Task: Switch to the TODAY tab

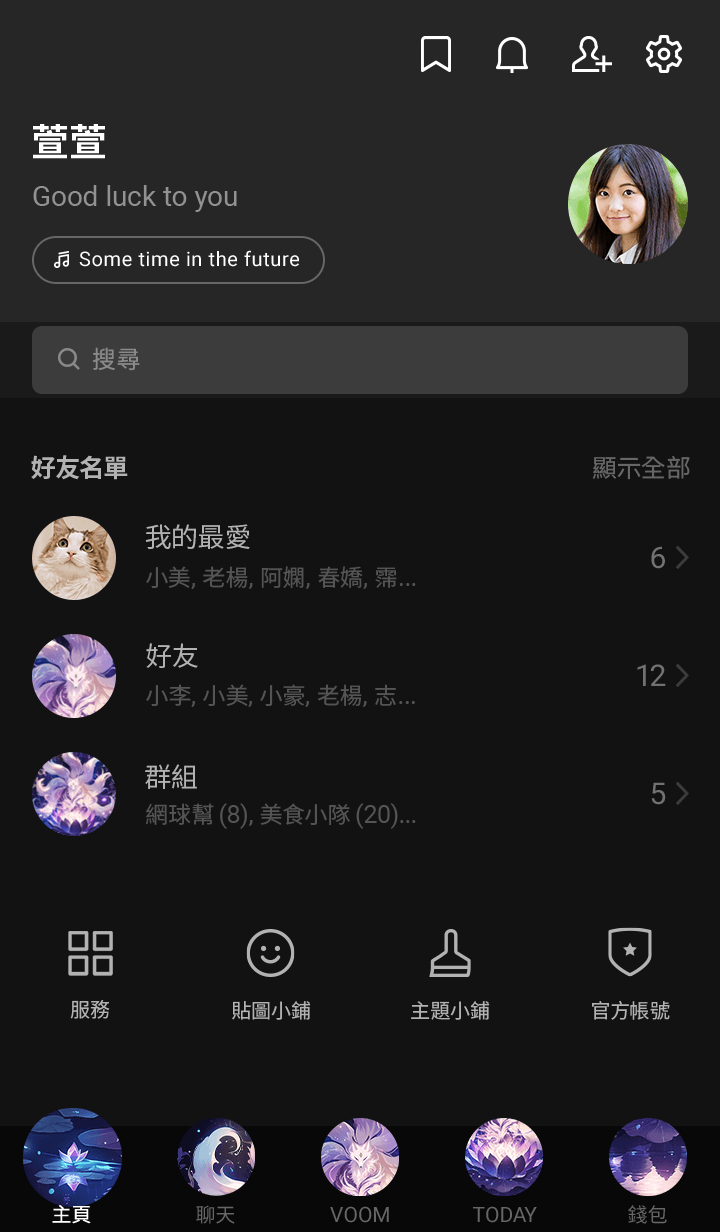Action: pos(504,1170)
